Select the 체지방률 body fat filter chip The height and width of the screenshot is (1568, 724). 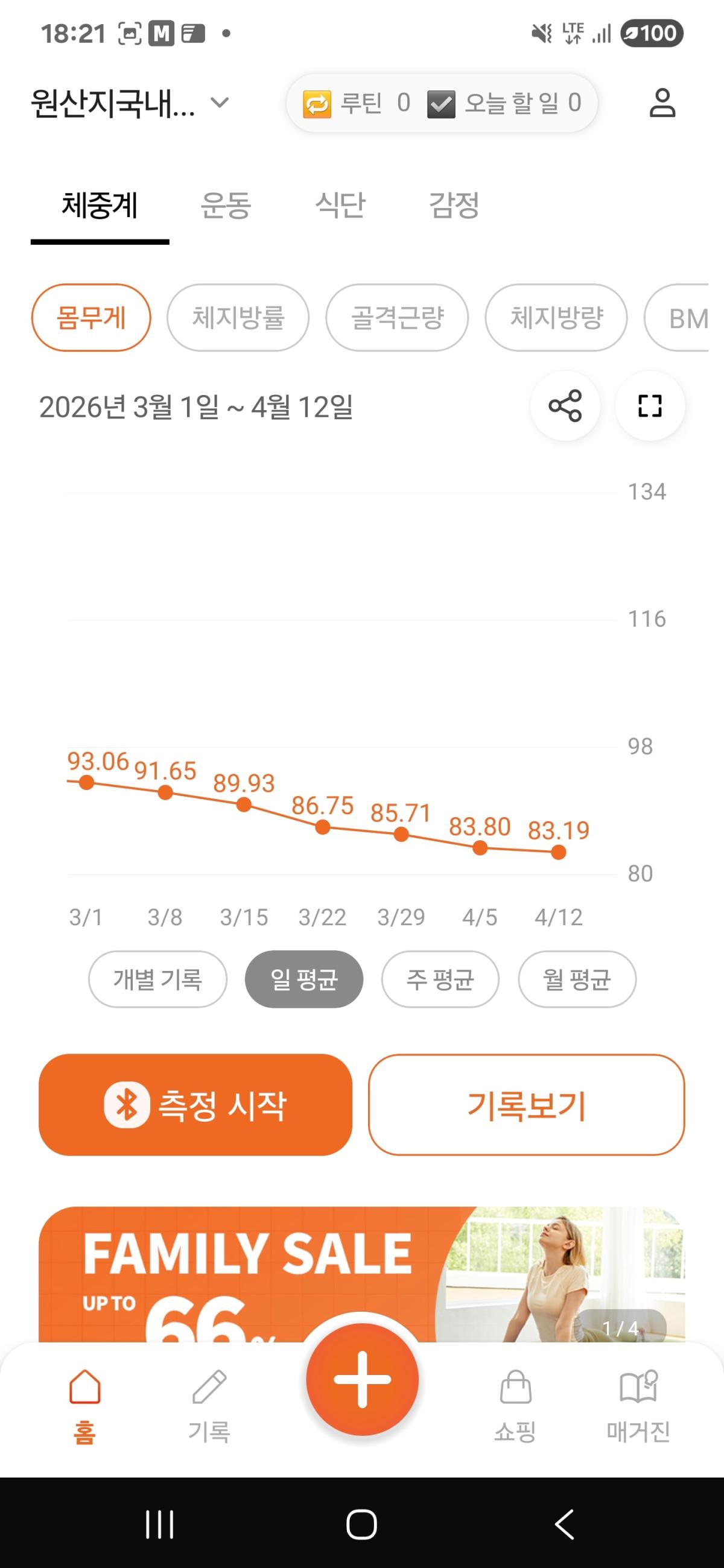pyautogui.click(x=238, y=318)
